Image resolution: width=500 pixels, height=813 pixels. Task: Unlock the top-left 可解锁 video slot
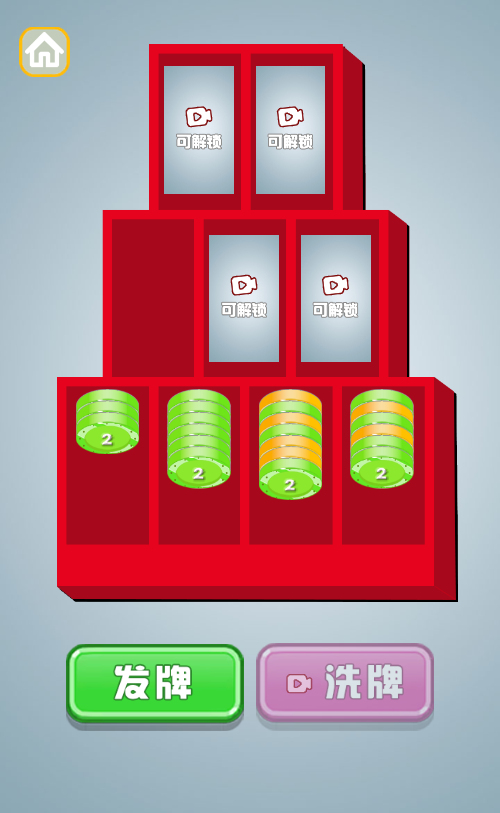coord(199,130)
